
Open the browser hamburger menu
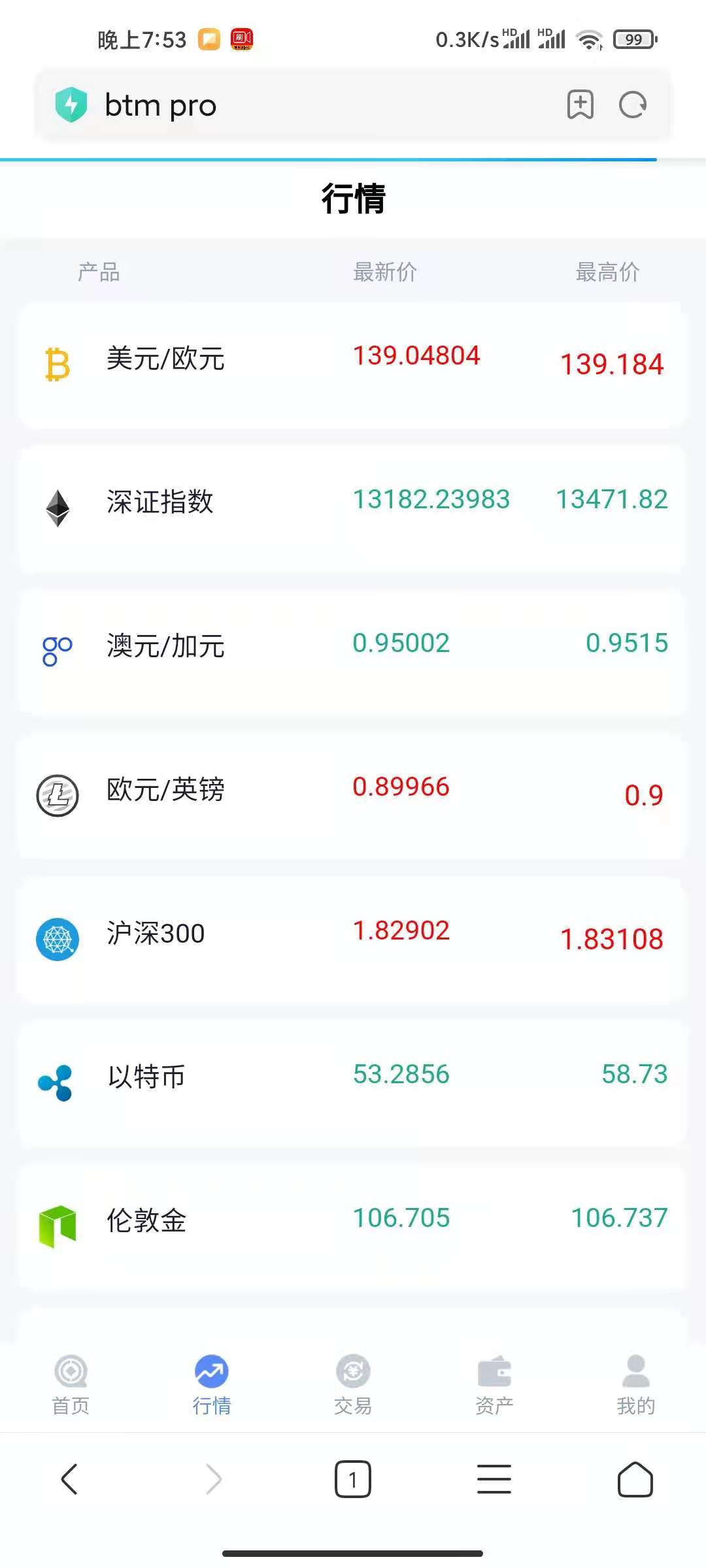494,1479
